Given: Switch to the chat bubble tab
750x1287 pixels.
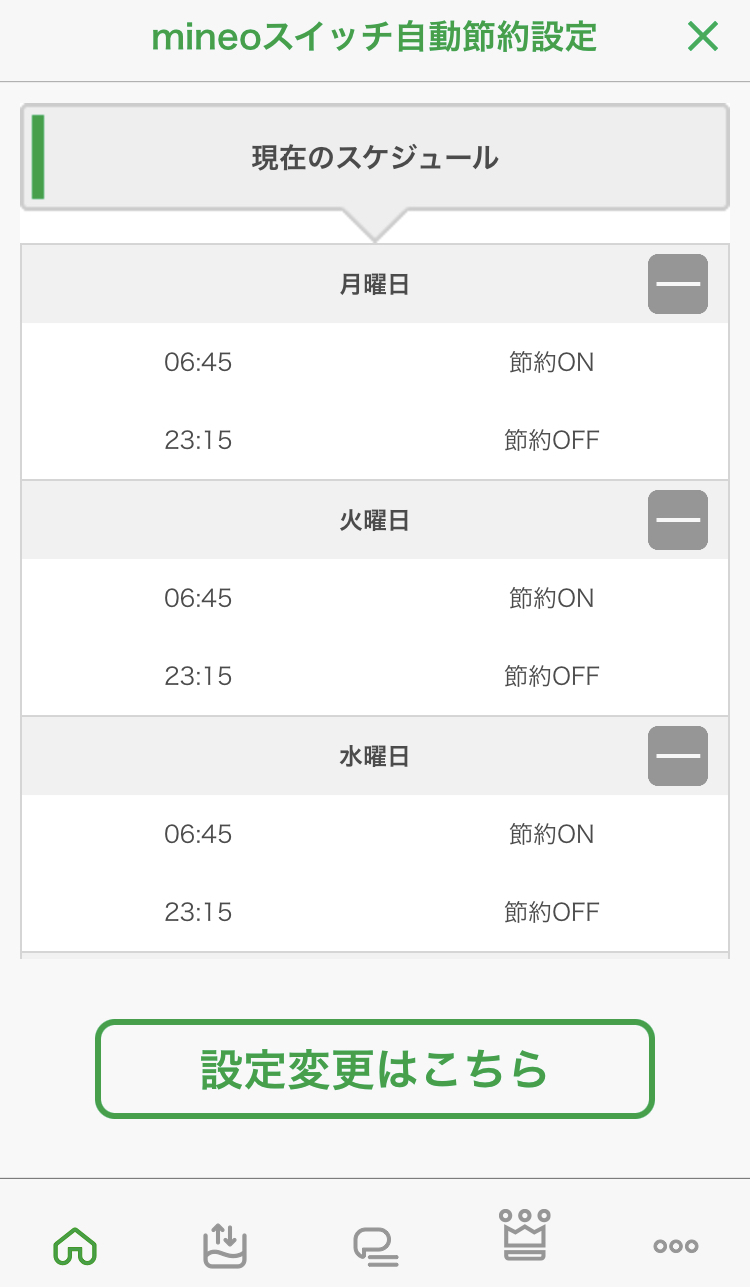Looking at the screenshot, I should point(375,1246).
